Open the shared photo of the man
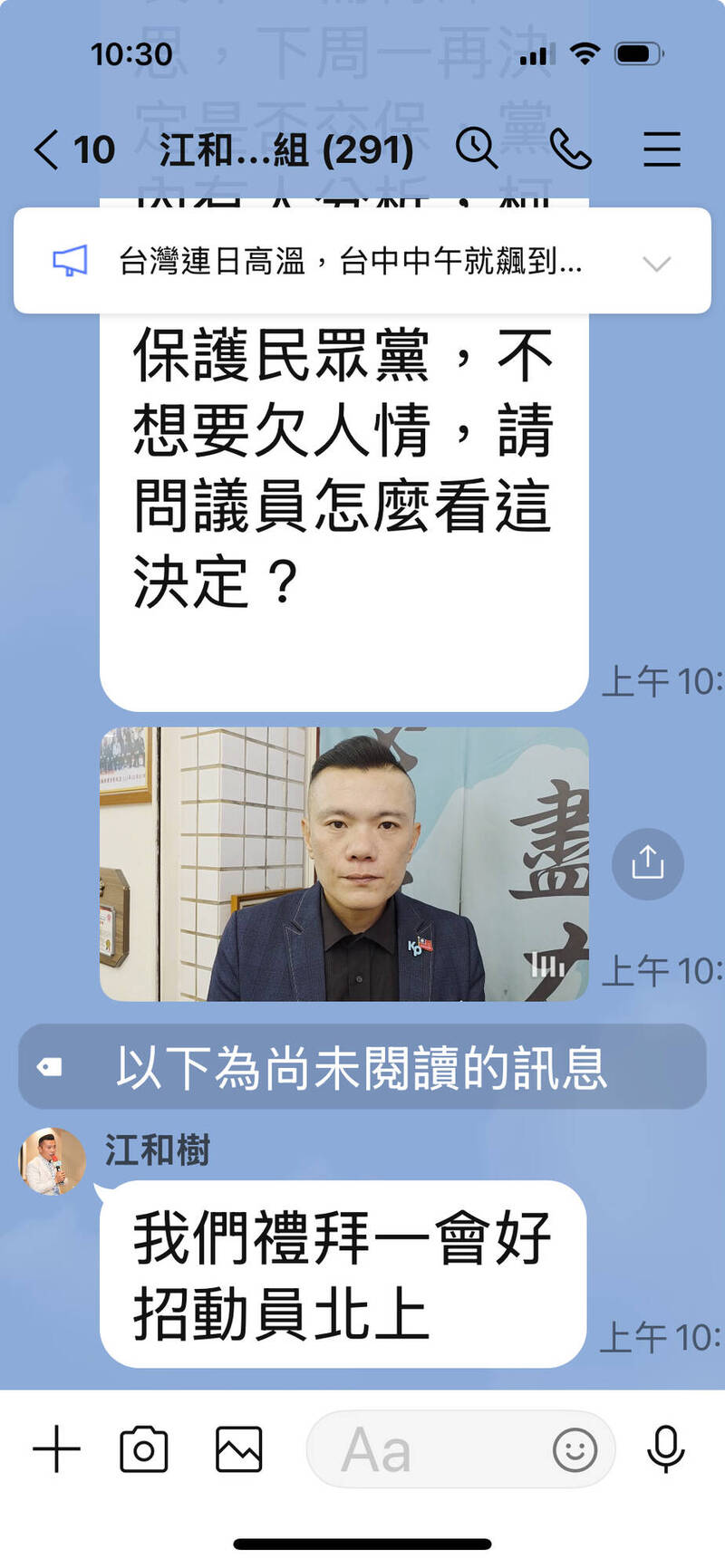725x1568 pixels. click(x=344, y=864)
